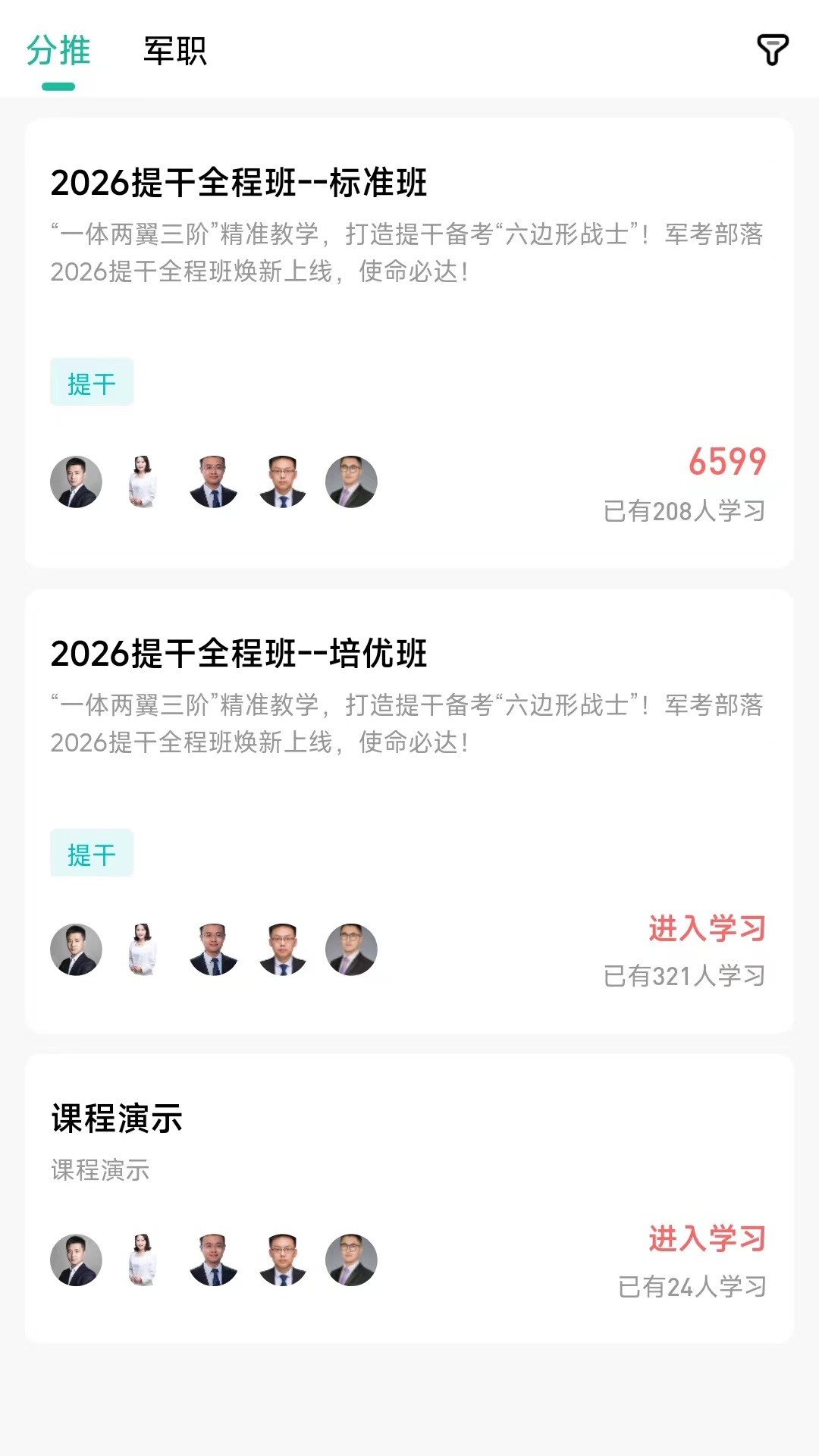Tap 进入学习 on the 课程演示 card
The image size is (819, 1456).
pos(708,1238)
